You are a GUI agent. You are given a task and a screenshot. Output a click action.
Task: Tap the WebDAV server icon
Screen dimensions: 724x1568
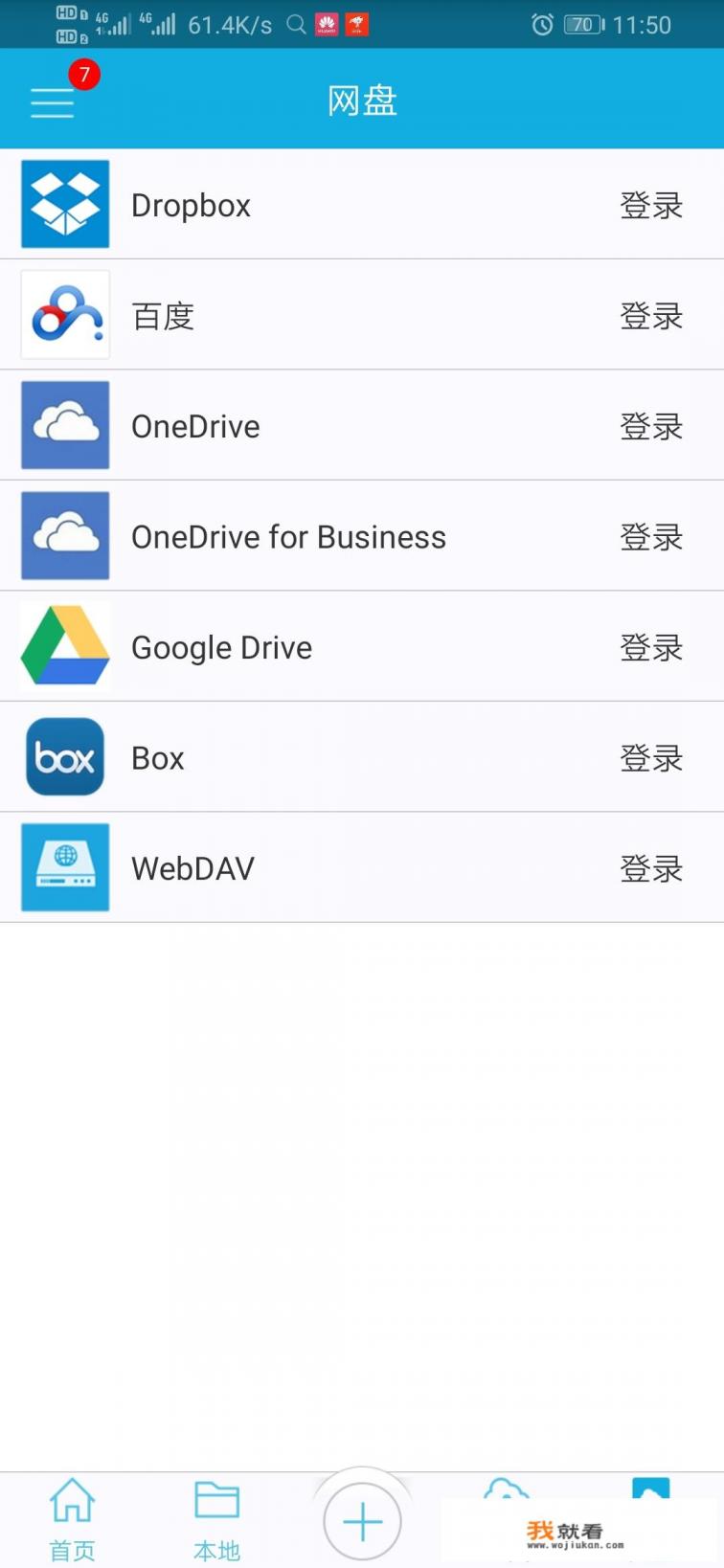point(64,867)
